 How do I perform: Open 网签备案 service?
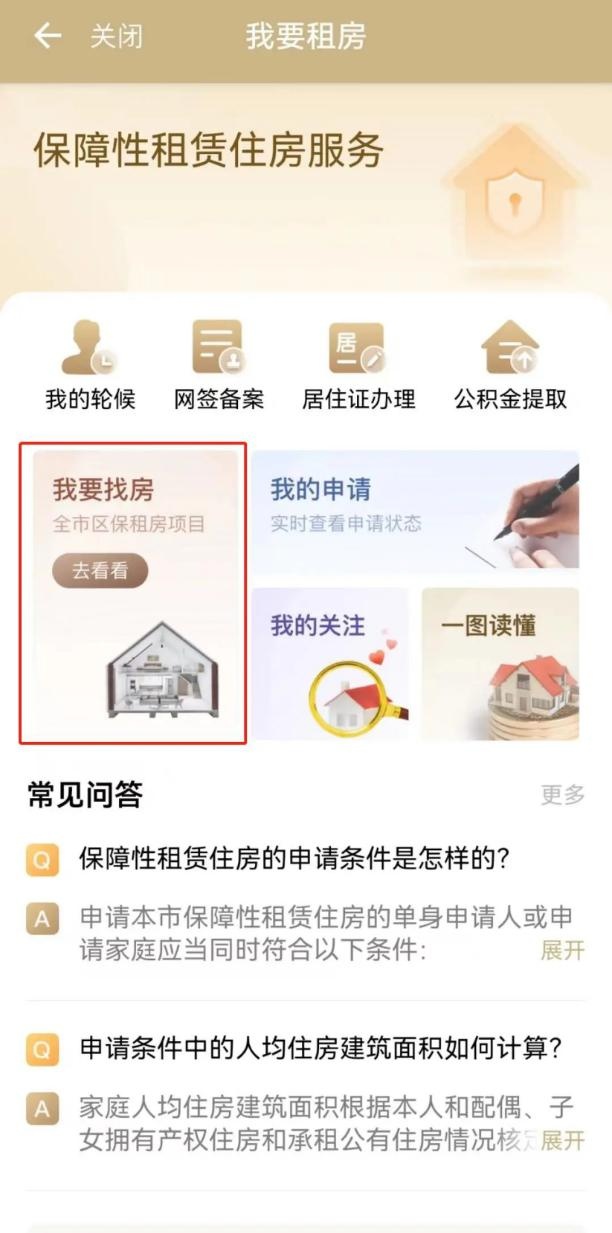(x=218, y=366)
